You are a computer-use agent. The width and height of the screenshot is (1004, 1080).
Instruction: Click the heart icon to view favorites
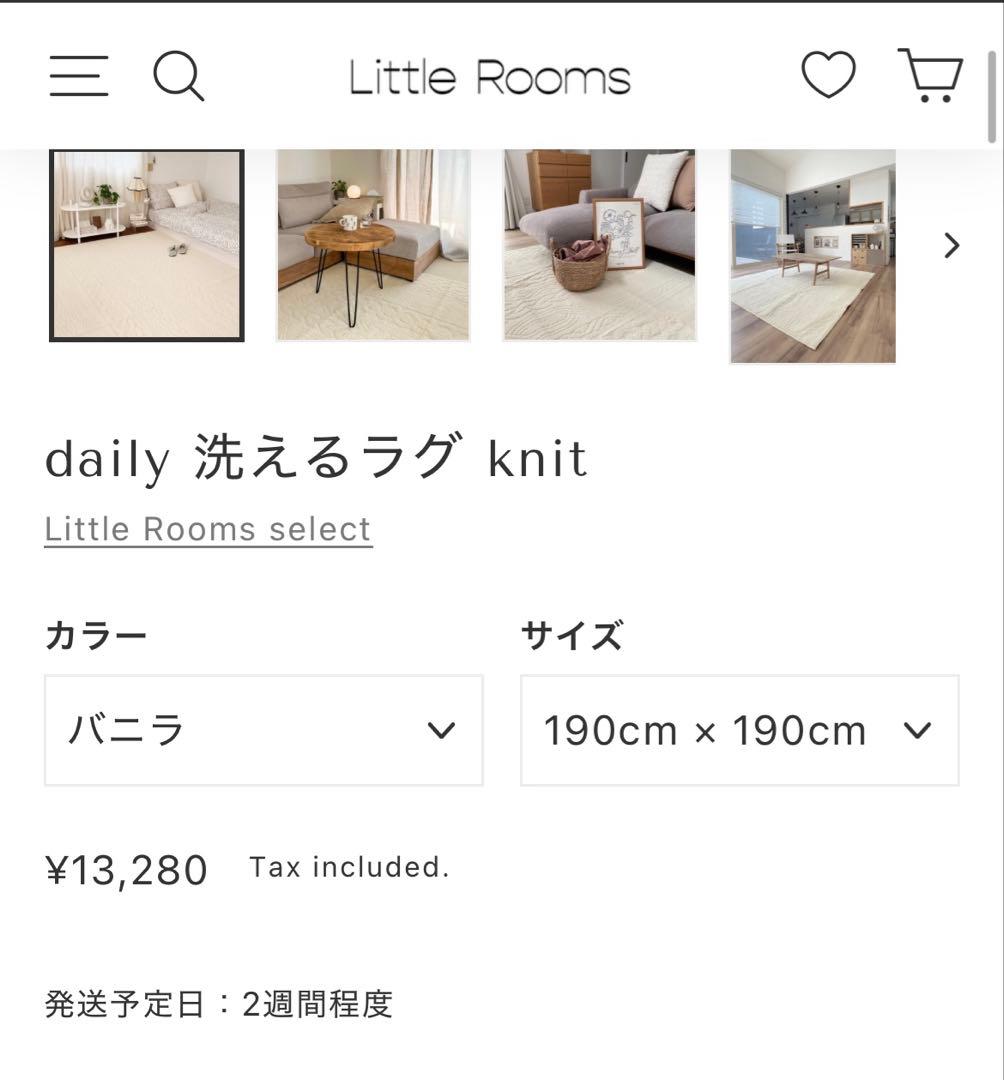(828, 72)
